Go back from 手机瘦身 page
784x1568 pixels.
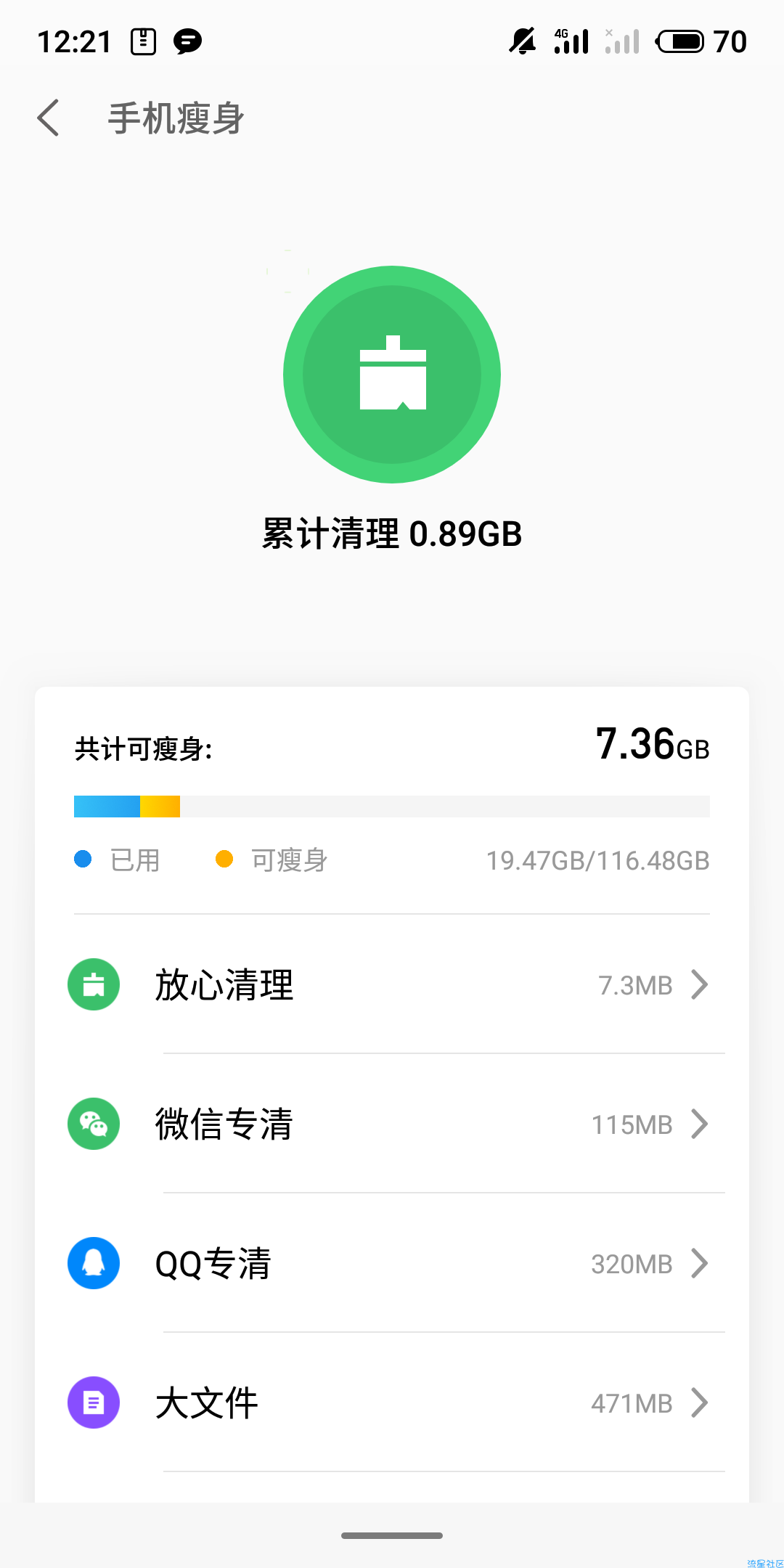pos(49,118)
